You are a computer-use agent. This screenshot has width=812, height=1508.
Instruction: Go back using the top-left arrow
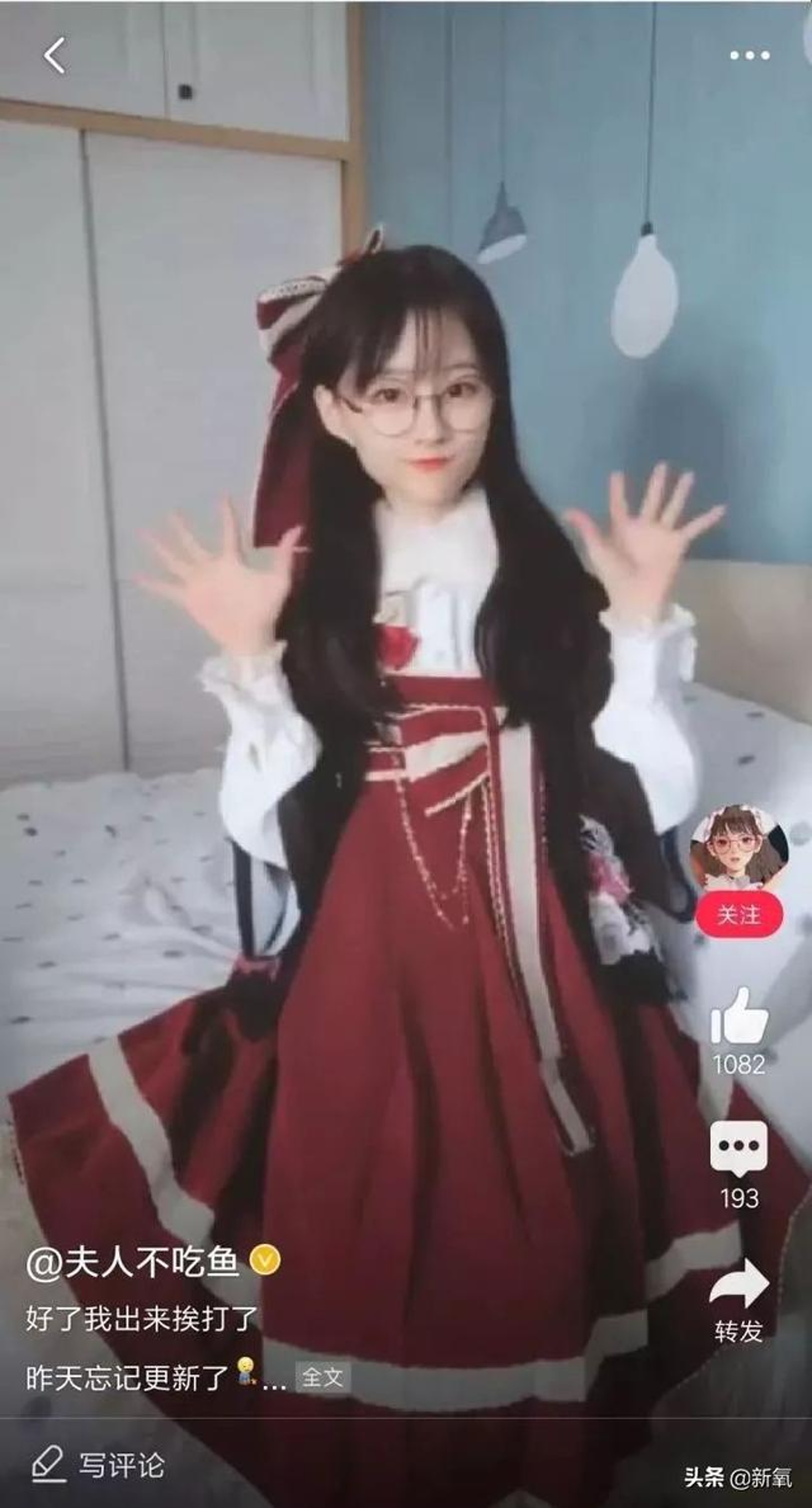click(54, 55)
